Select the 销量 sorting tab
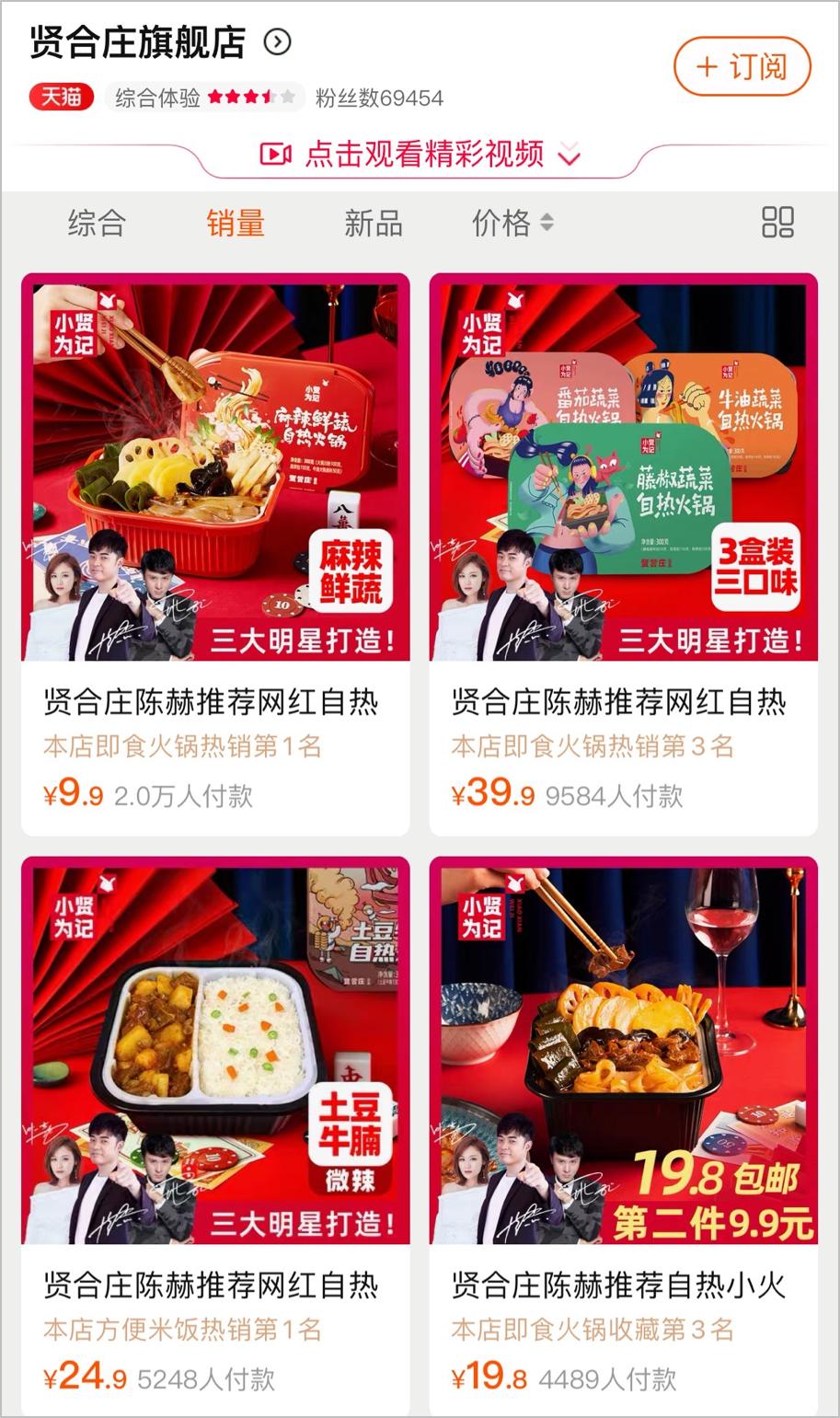Screen dimensions: 840x1418 point(236,223)
